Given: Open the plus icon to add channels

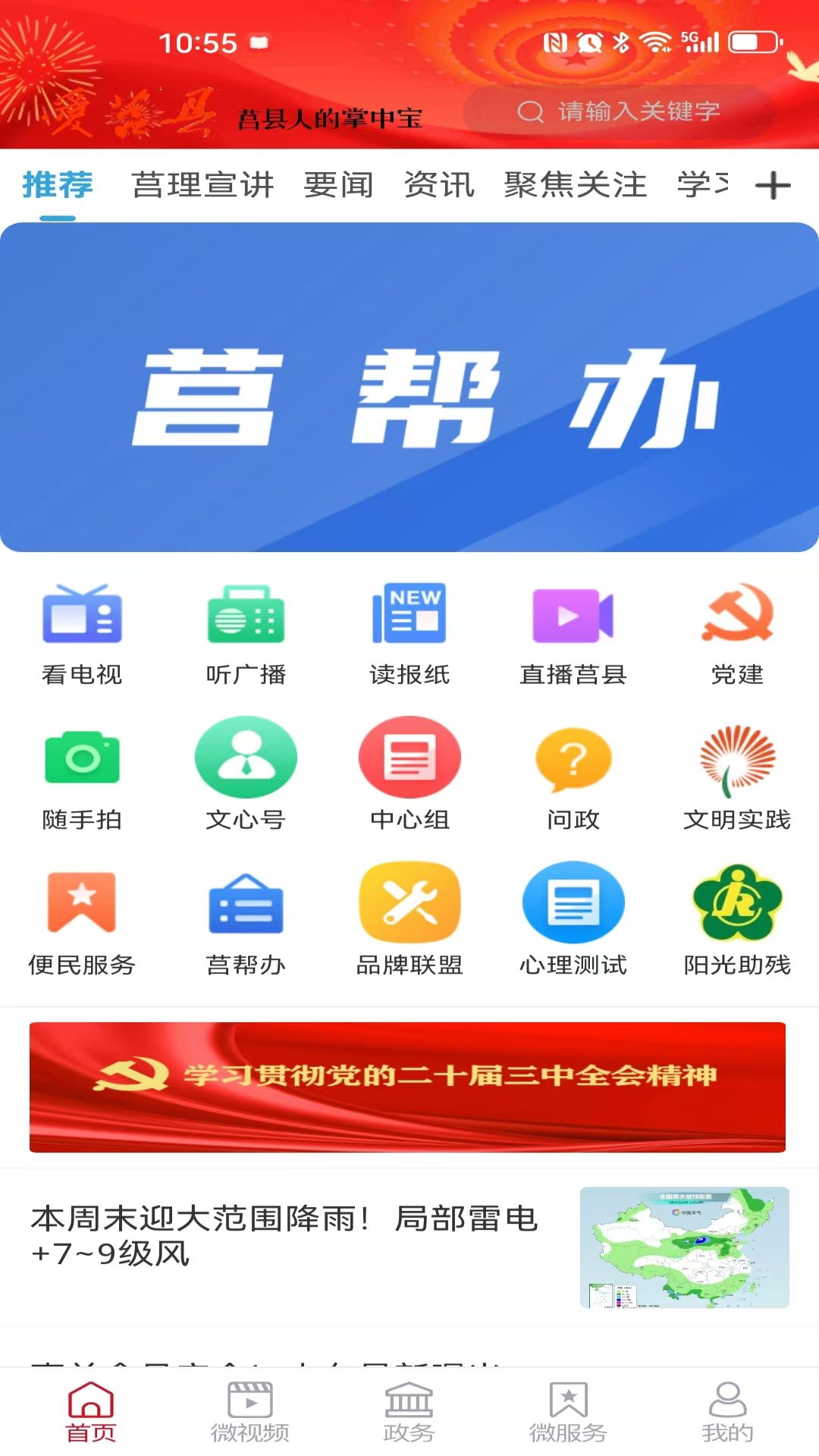Looking at the screenshot, I should [x=773, y=185].
